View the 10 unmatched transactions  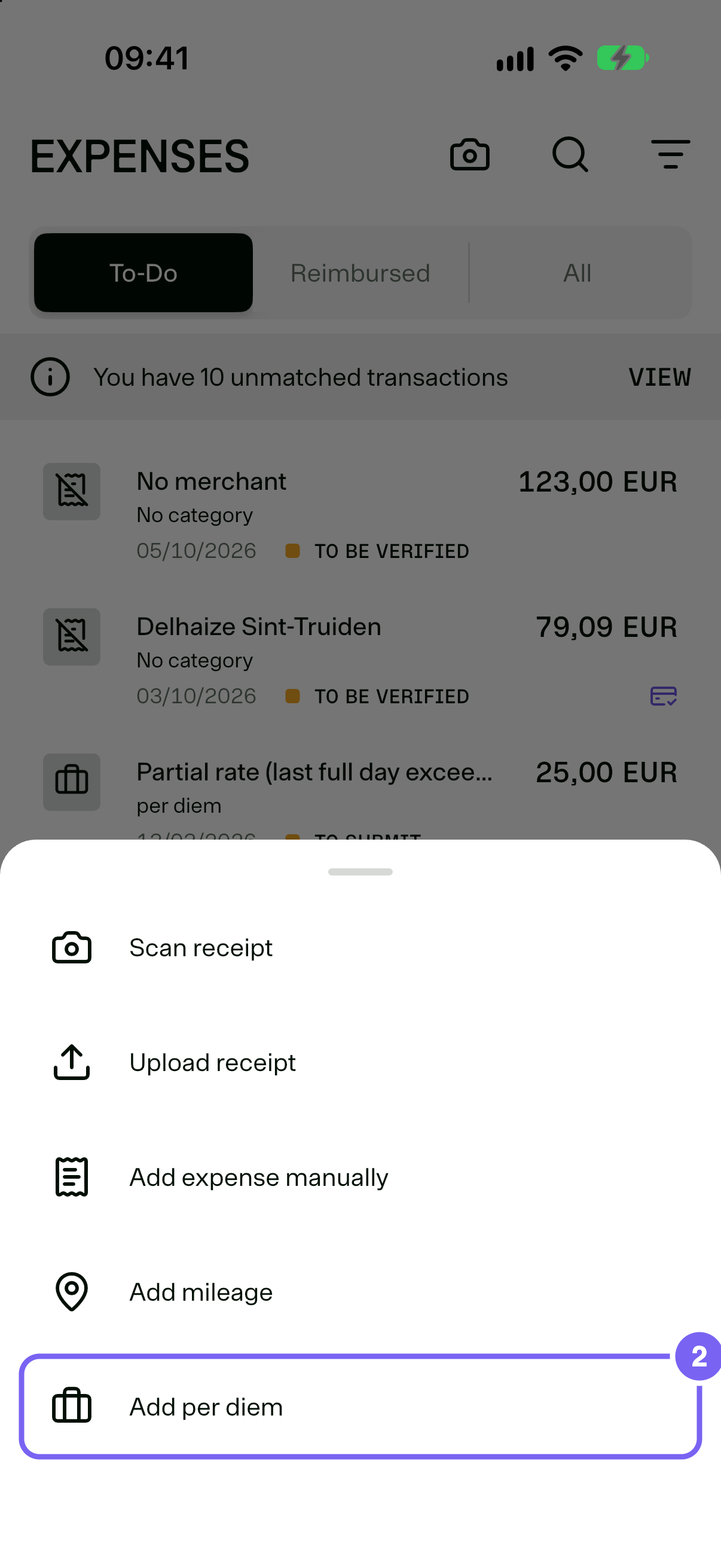pyautogui.click(x=659, y=377)
